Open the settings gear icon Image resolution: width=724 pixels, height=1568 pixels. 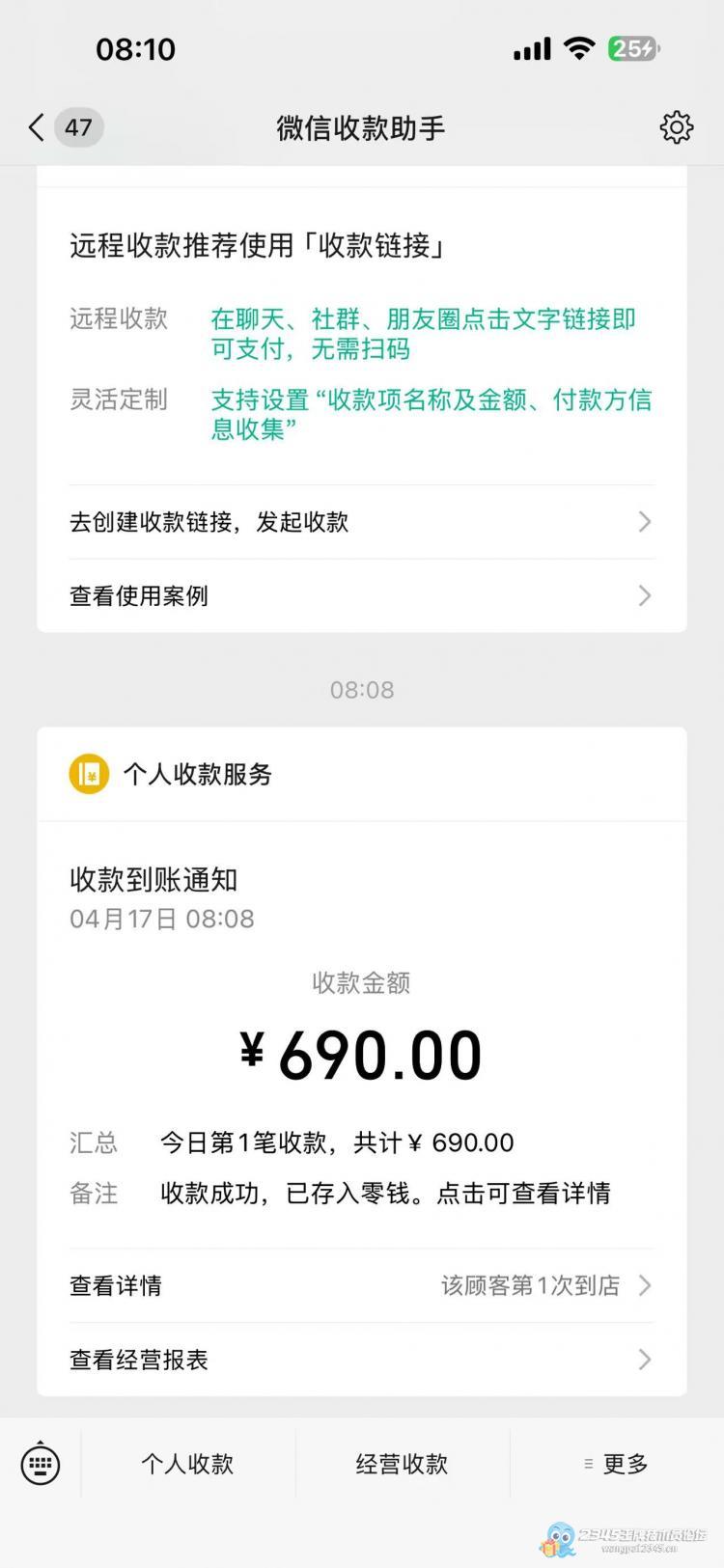pos(676,127)
